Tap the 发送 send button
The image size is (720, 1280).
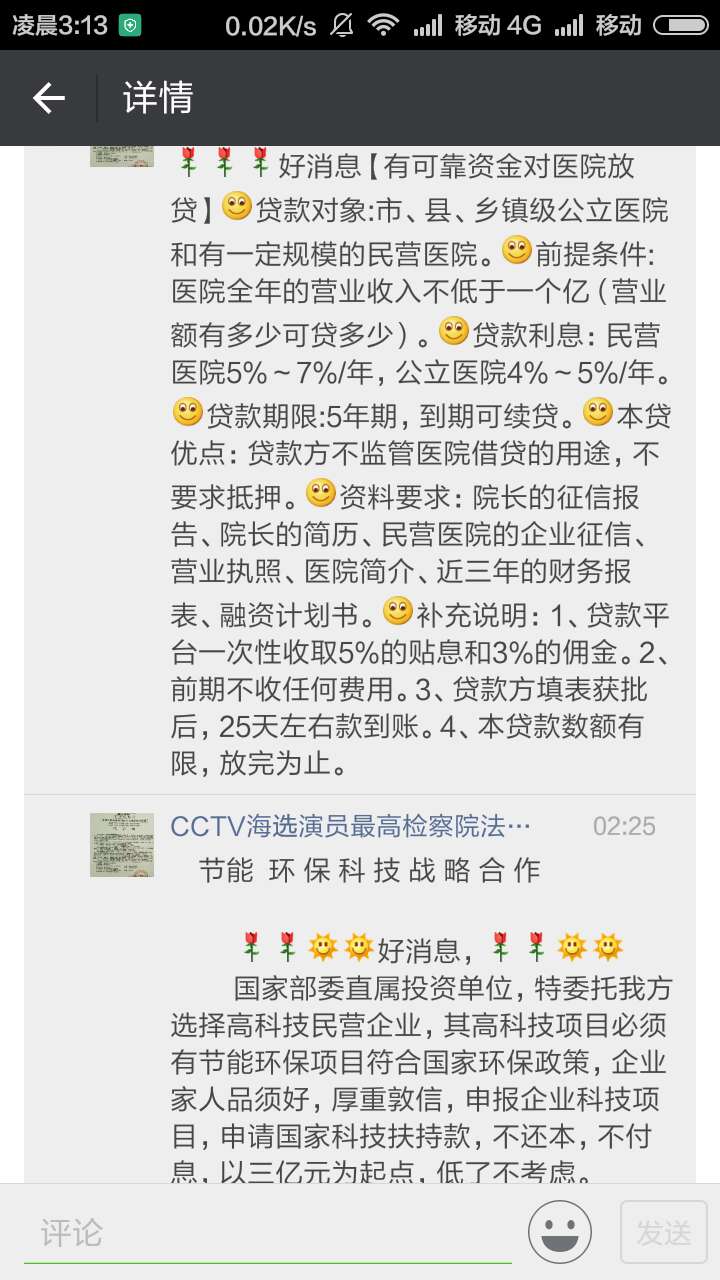click(664, 1233)
